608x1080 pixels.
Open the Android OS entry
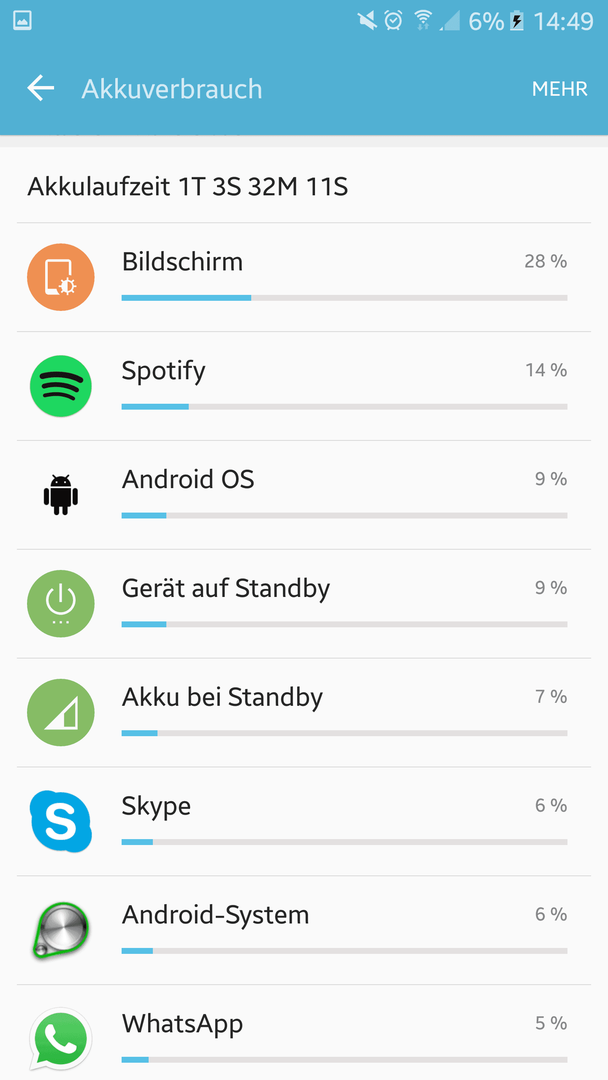pos(304,495)
